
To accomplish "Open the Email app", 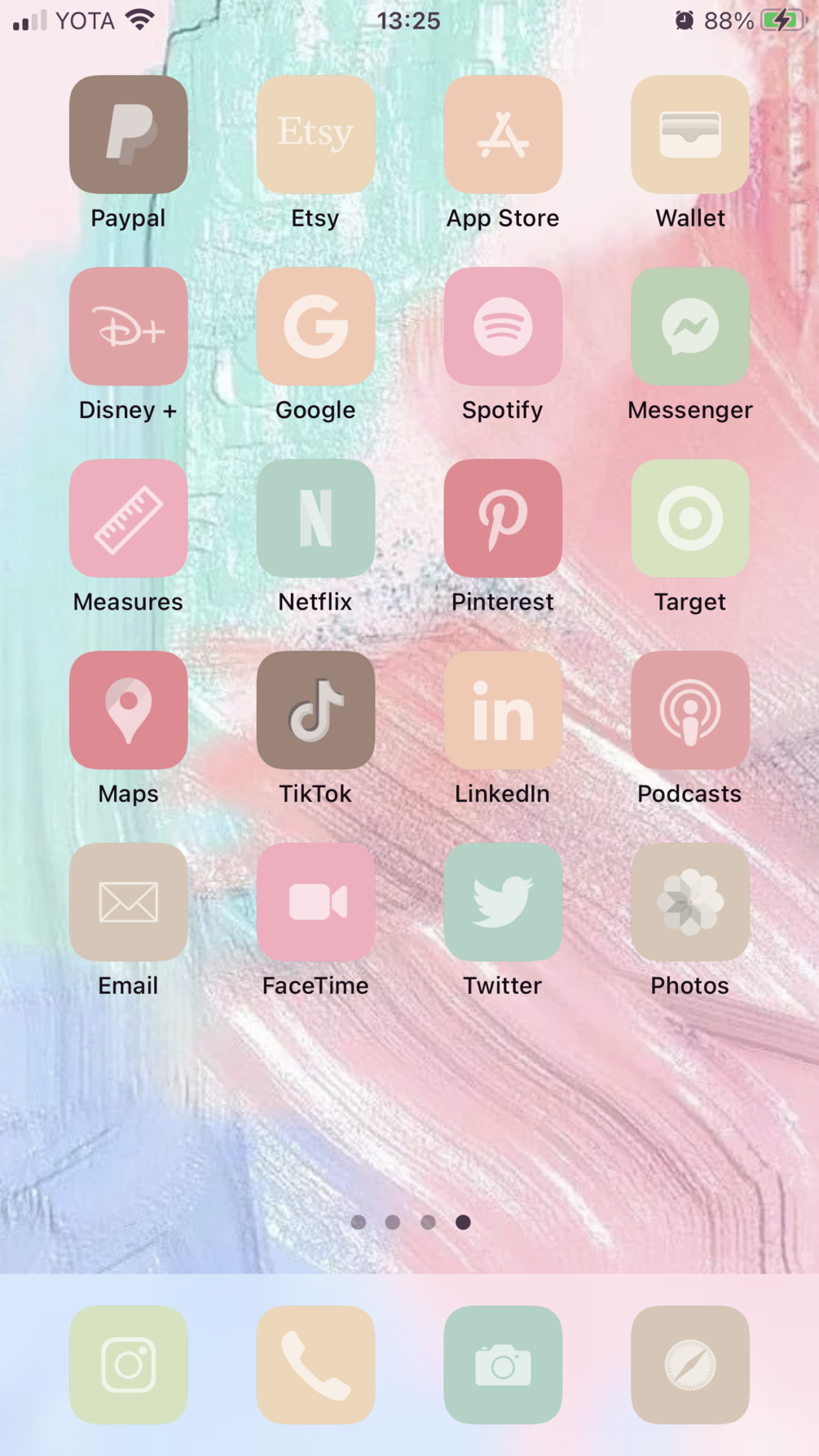I will pyautogui.click(x=128, y=902).
